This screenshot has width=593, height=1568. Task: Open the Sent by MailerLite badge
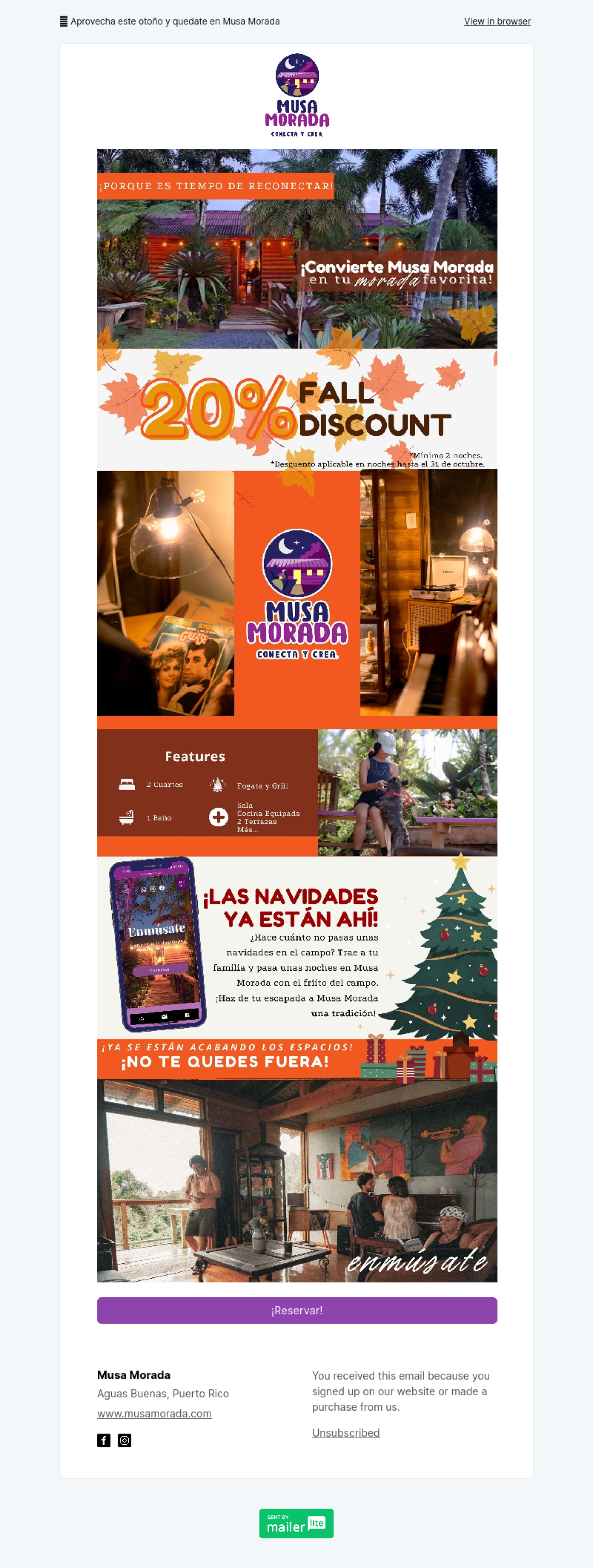coord(296,1523)
